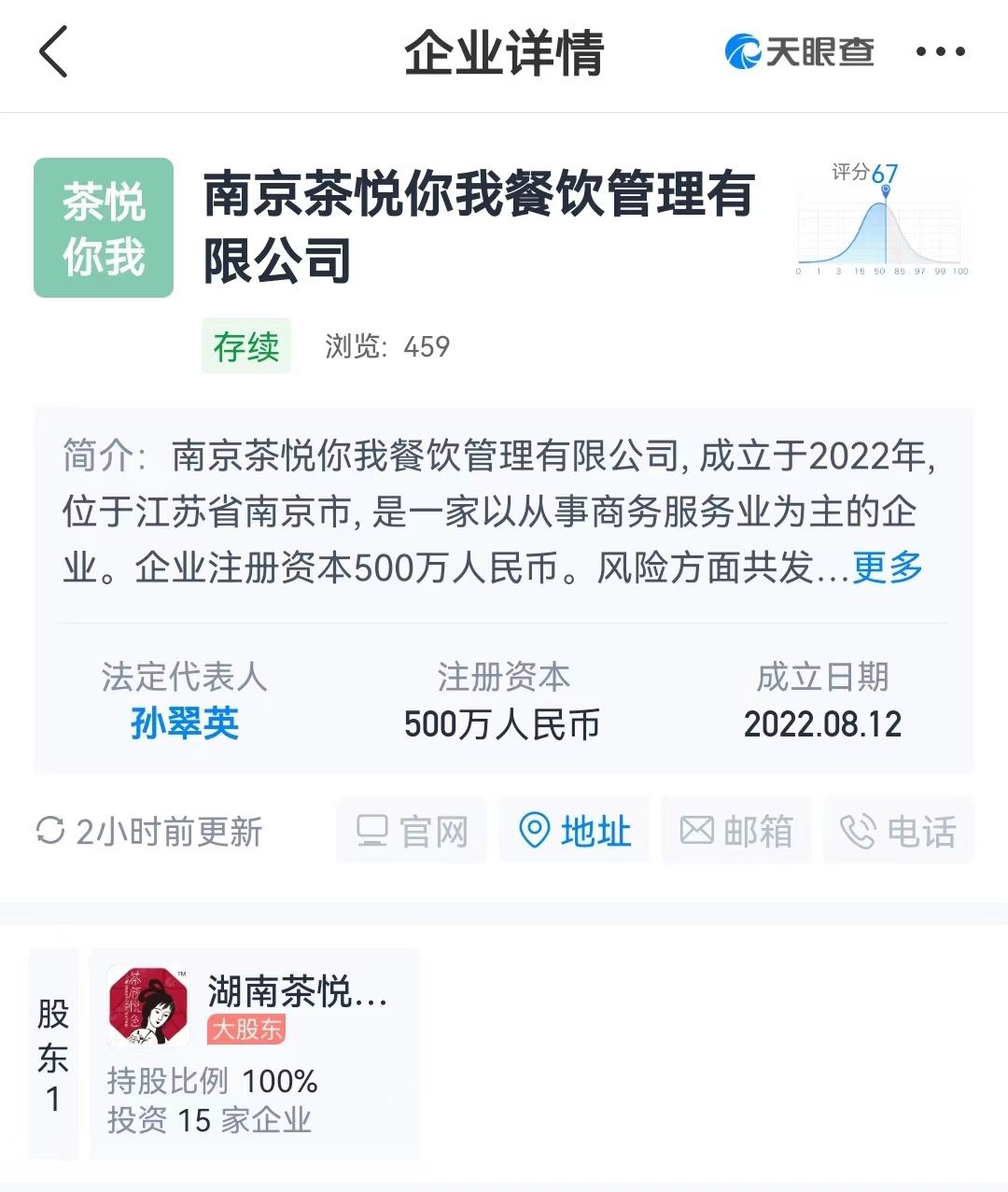Open the 更多 link in company intro

click(x=885, y=568)
